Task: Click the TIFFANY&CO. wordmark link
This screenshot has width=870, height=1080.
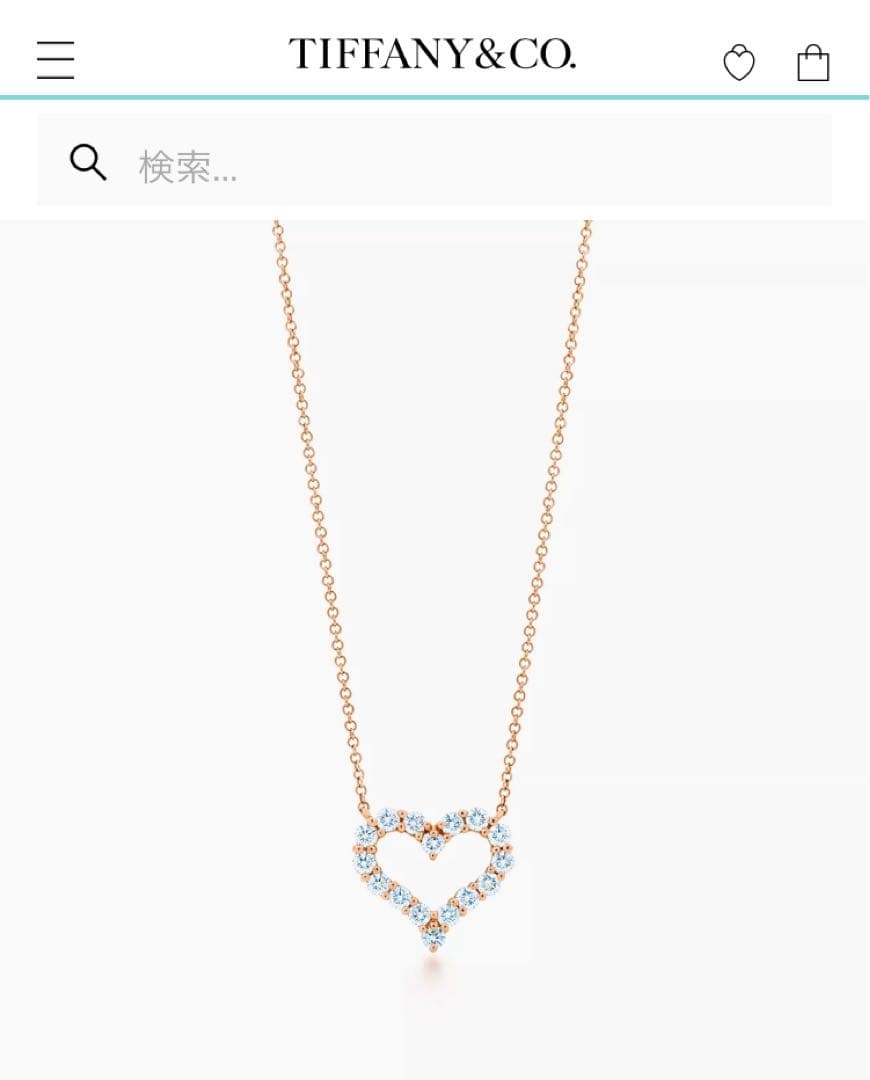Action: tap(434, 55)
